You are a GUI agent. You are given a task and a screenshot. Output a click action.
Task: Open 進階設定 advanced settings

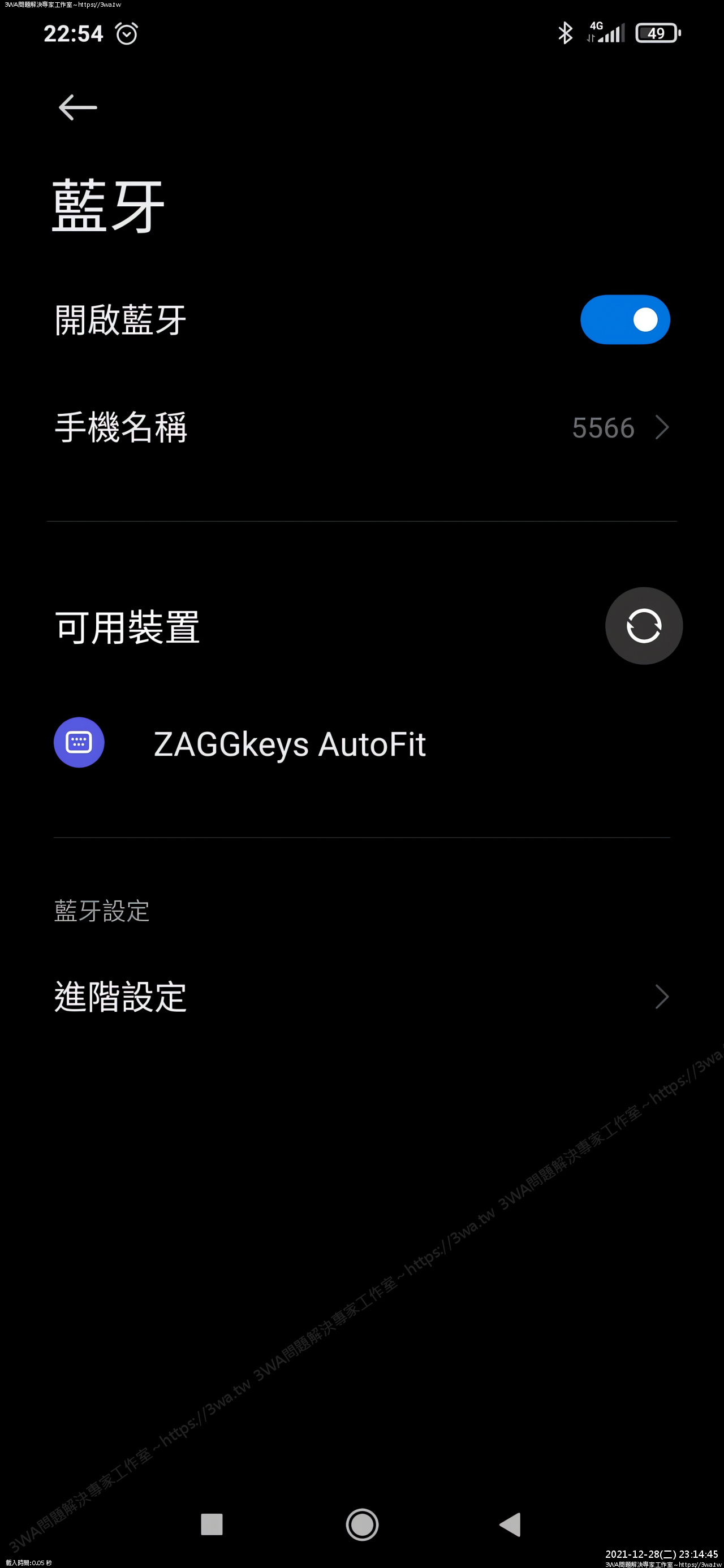[361, 997]
